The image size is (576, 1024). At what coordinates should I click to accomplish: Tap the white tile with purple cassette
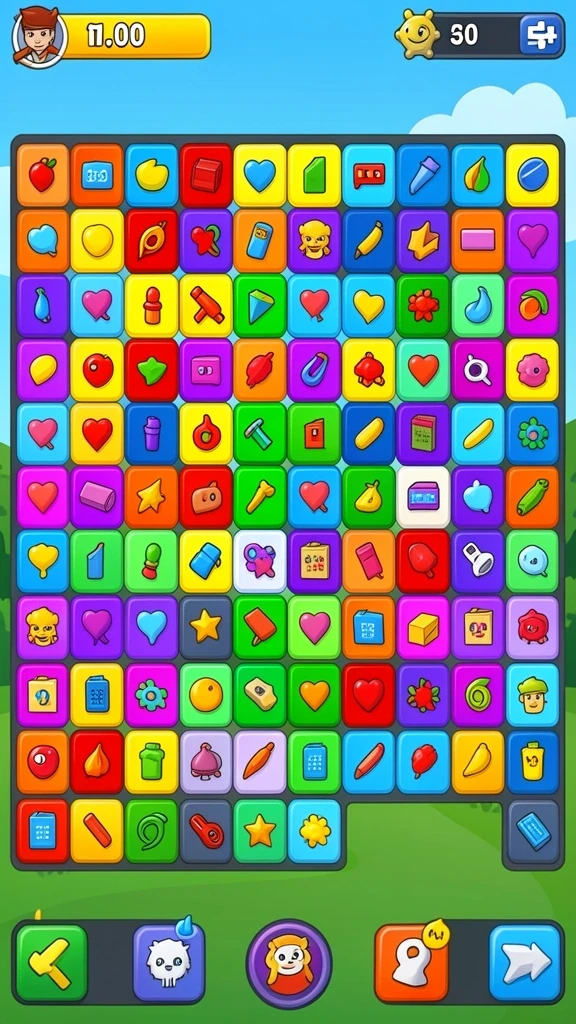(x=423, y=497)
